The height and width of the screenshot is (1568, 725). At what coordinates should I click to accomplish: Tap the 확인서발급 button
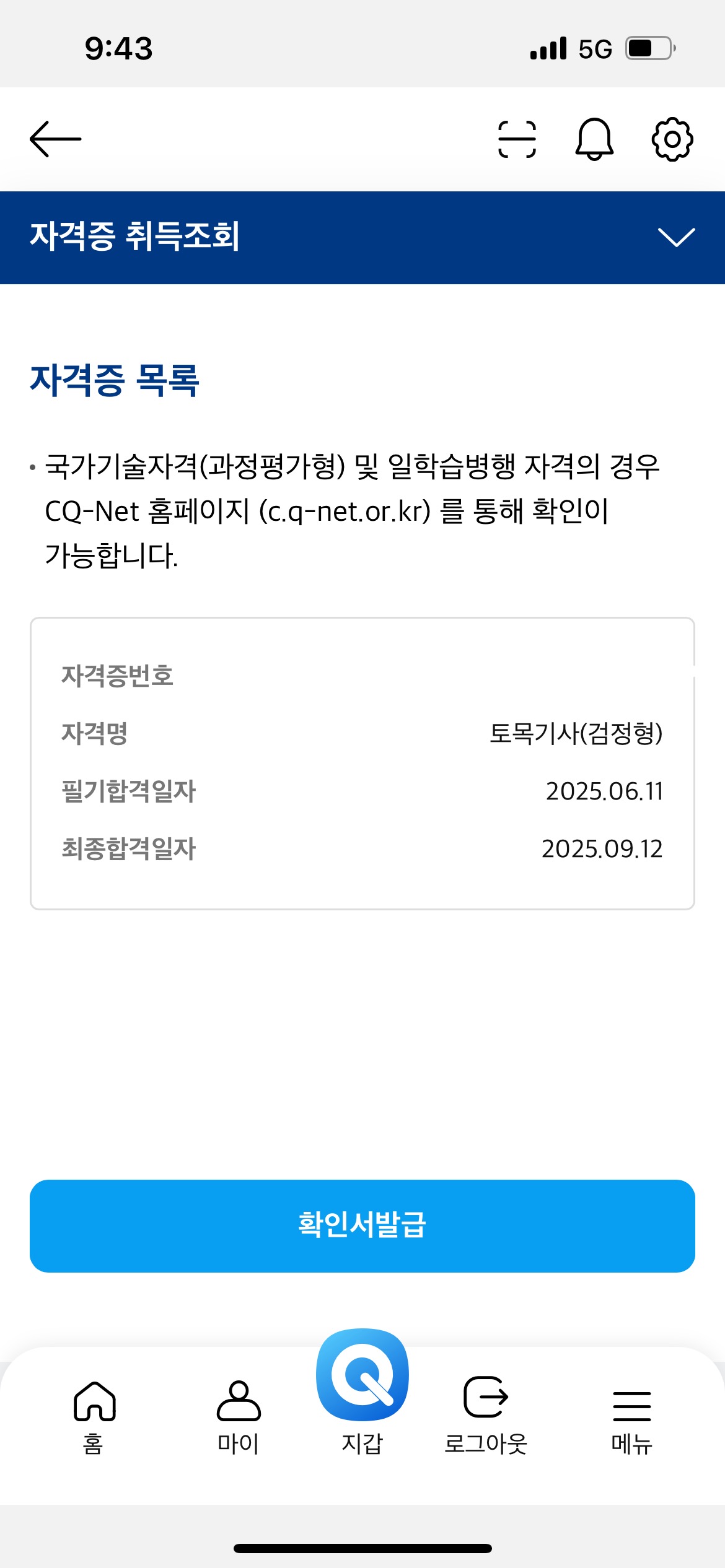(362, 1226)
